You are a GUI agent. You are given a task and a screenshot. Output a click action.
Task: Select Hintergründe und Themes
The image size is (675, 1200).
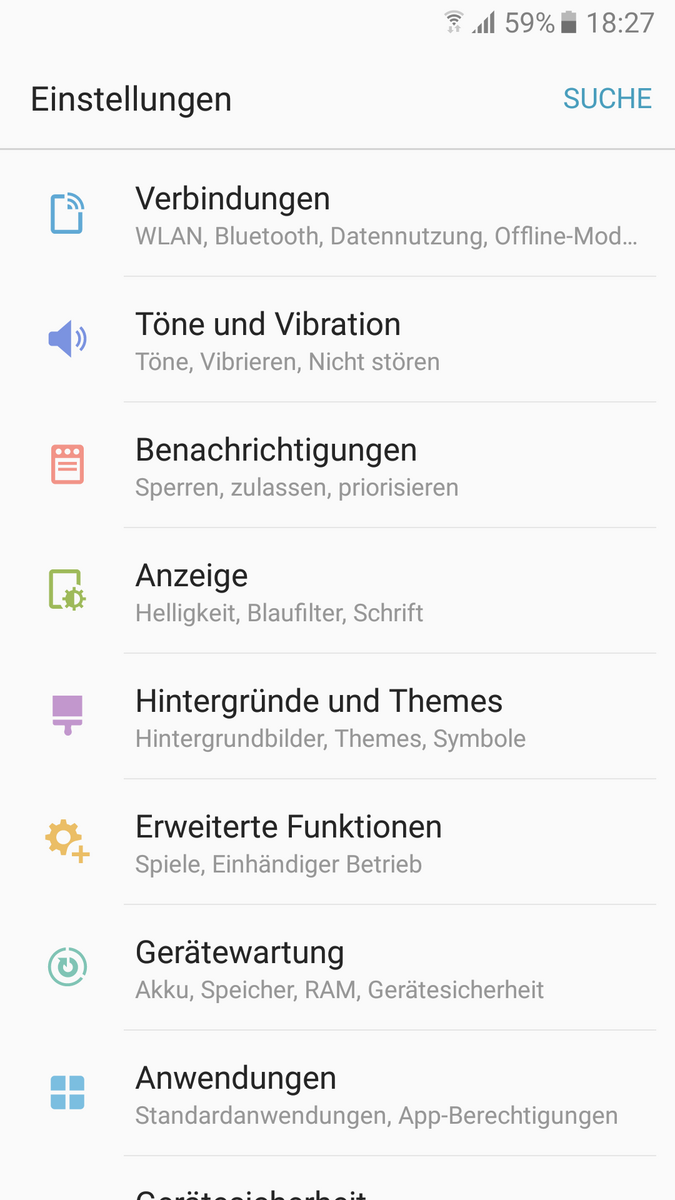[337, 718]
